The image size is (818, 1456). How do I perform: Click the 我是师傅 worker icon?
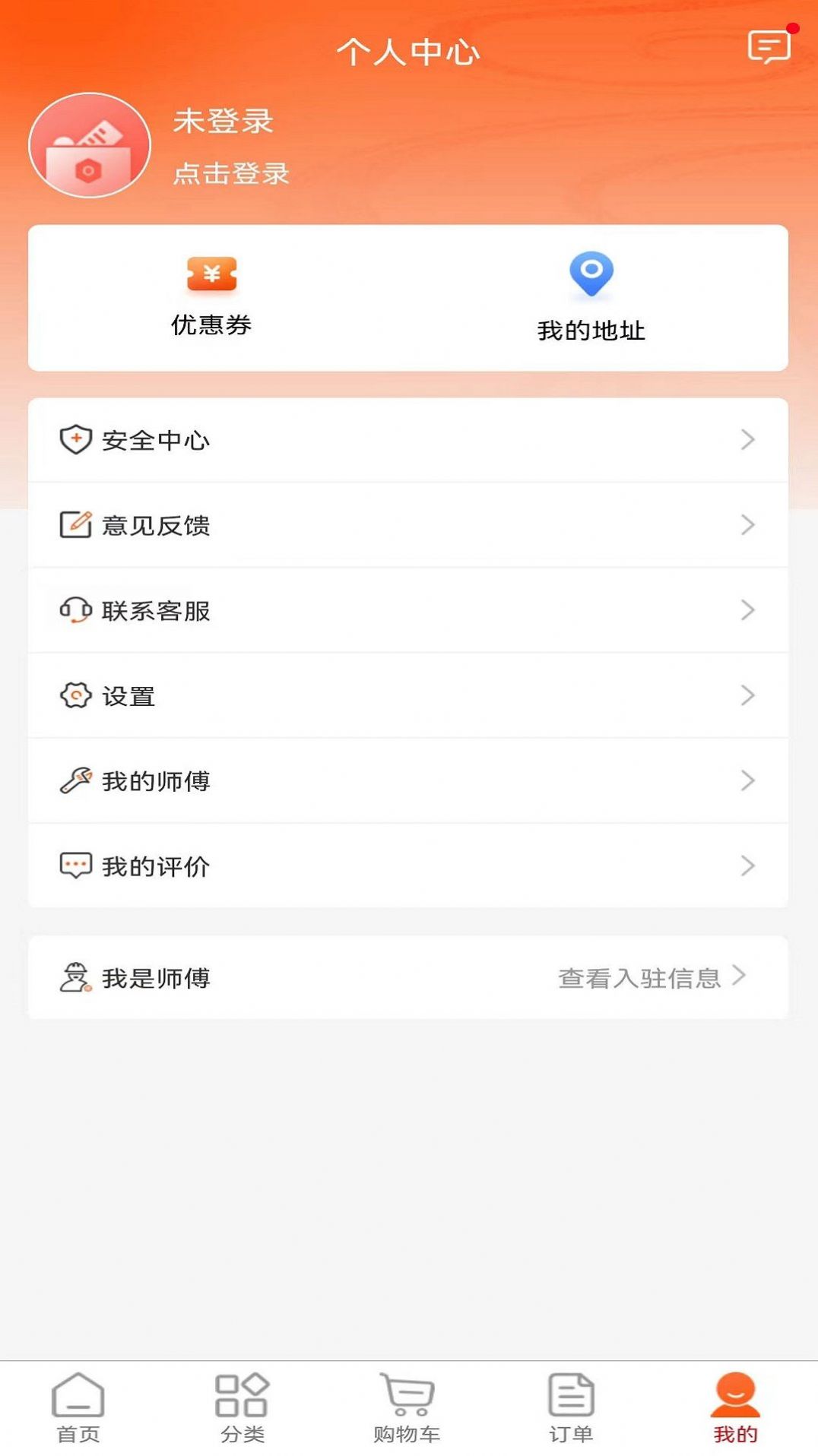[73, 976]
